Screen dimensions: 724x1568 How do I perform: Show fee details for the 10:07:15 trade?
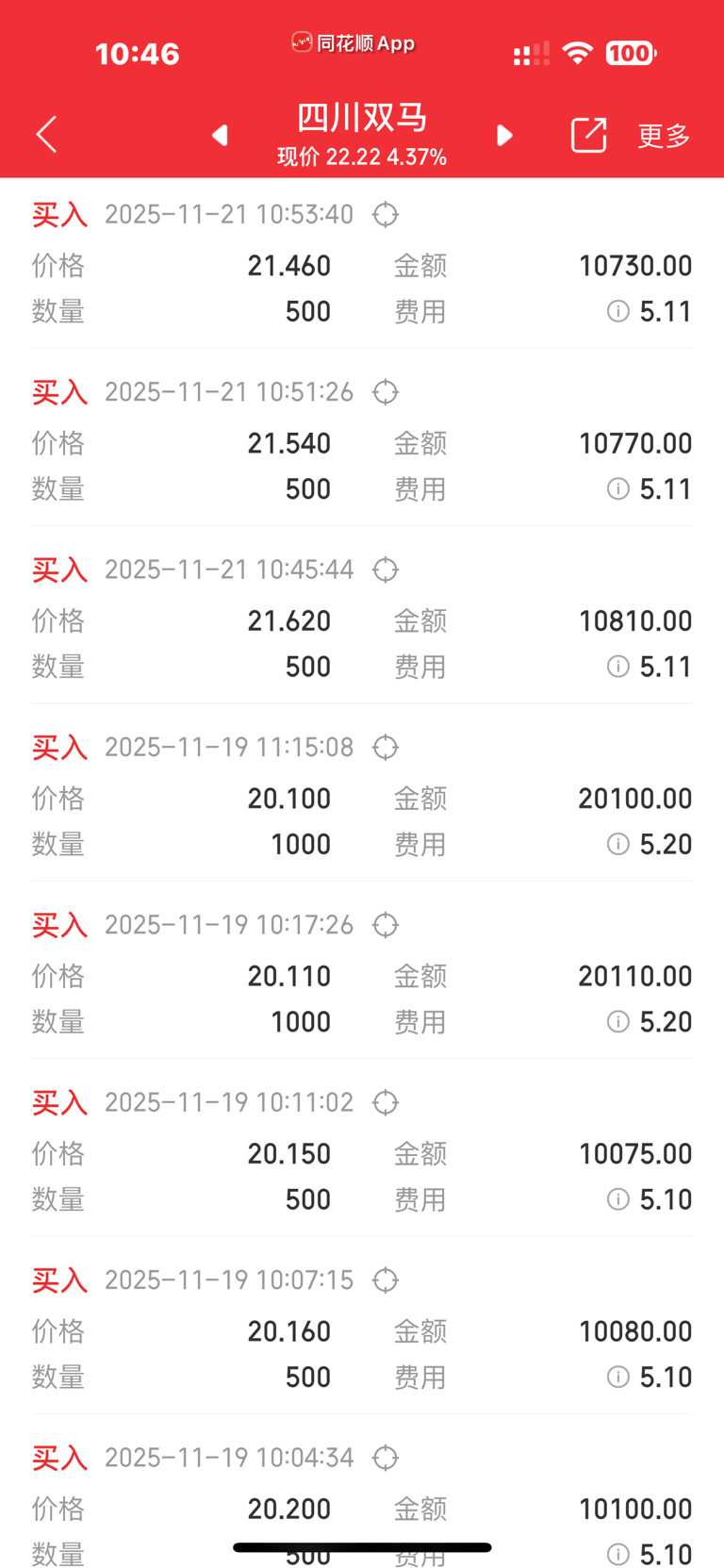pyautogui.click(x=618, y=1377)
